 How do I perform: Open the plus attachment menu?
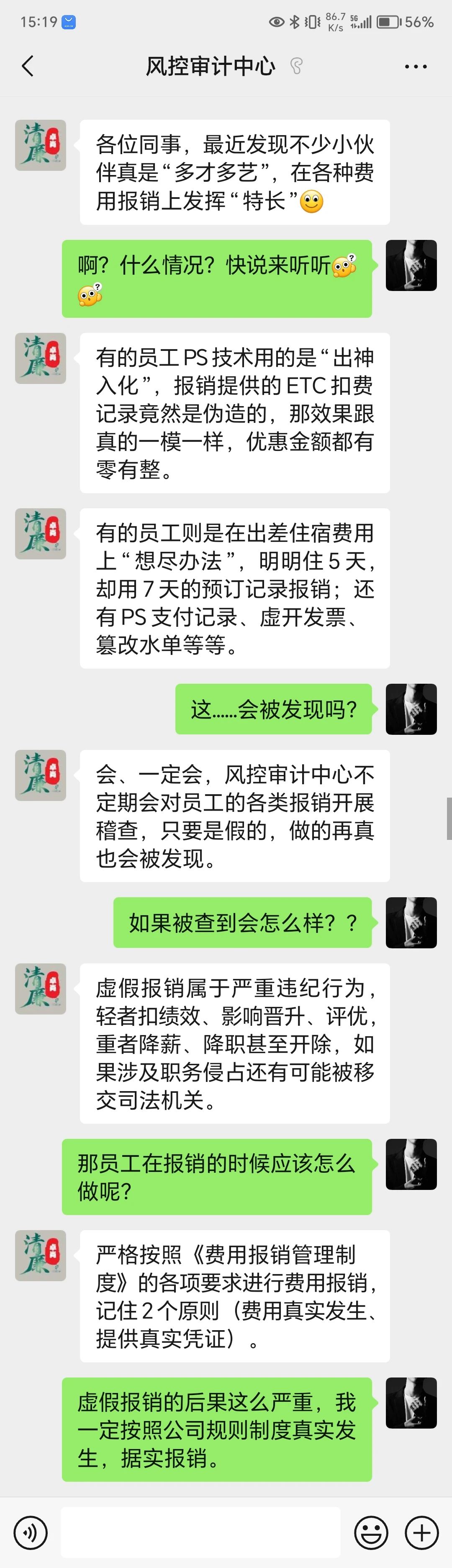pyautogui.click(x=421, y=1532)
